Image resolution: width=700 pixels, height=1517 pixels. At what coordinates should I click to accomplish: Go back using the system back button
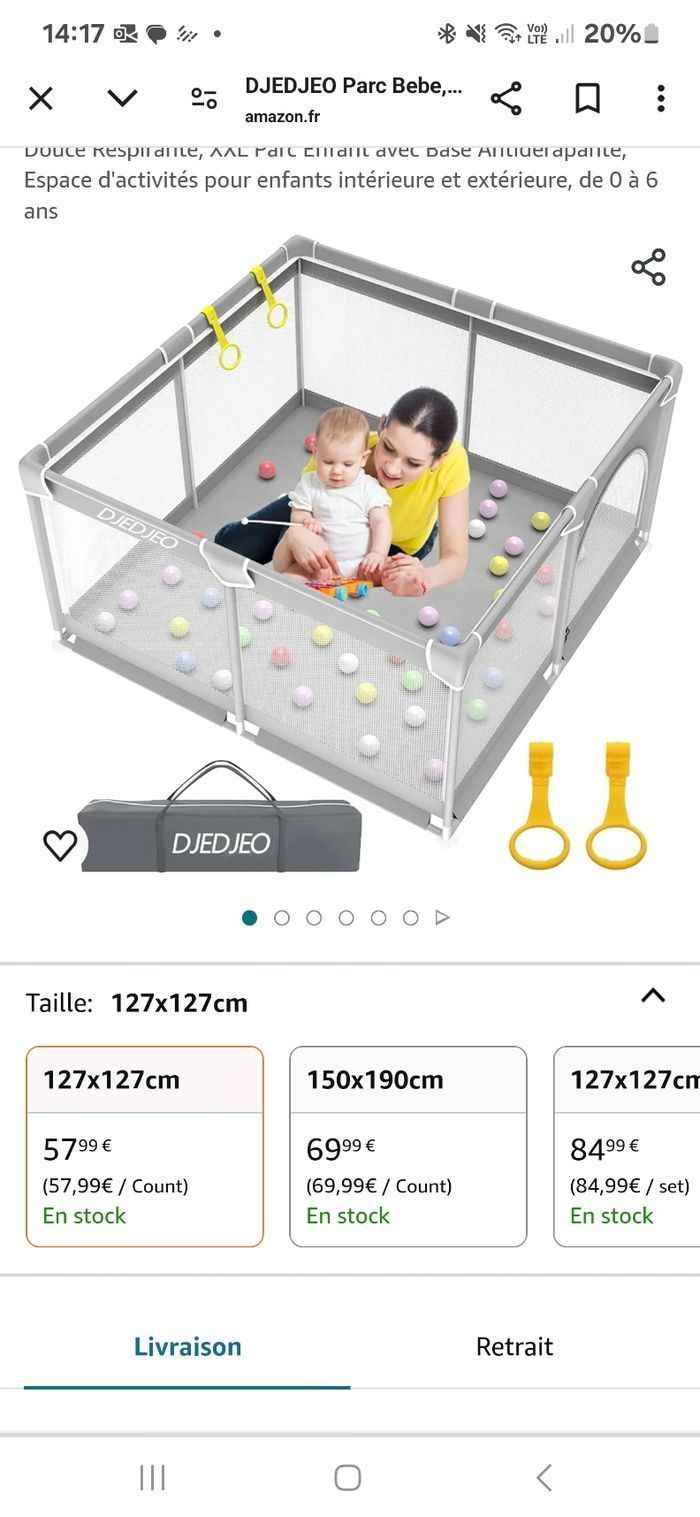click(x=544, y=1477)
